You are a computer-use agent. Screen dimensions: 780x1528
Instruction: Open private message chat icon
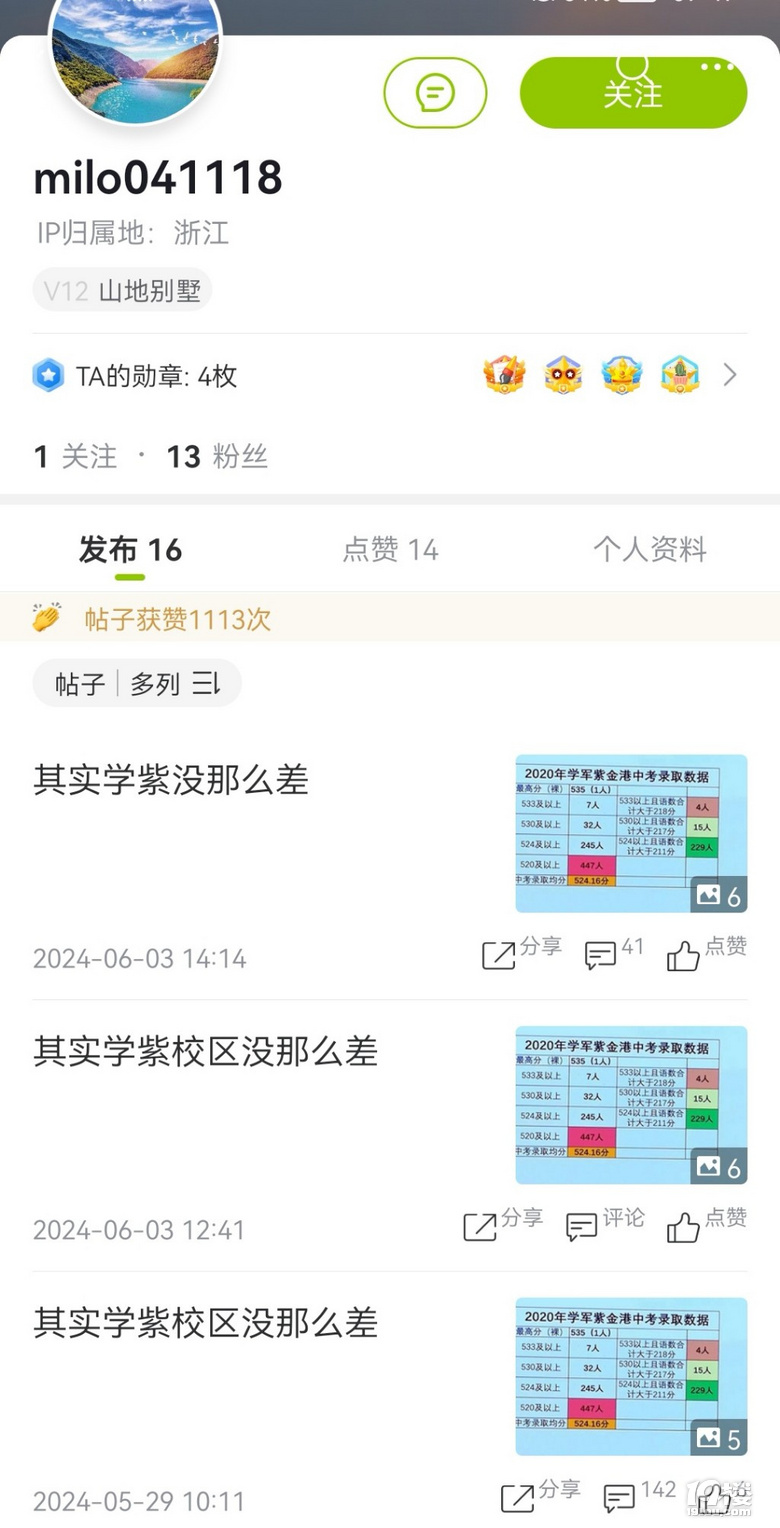pyautogui.click(x=435, y=93)
